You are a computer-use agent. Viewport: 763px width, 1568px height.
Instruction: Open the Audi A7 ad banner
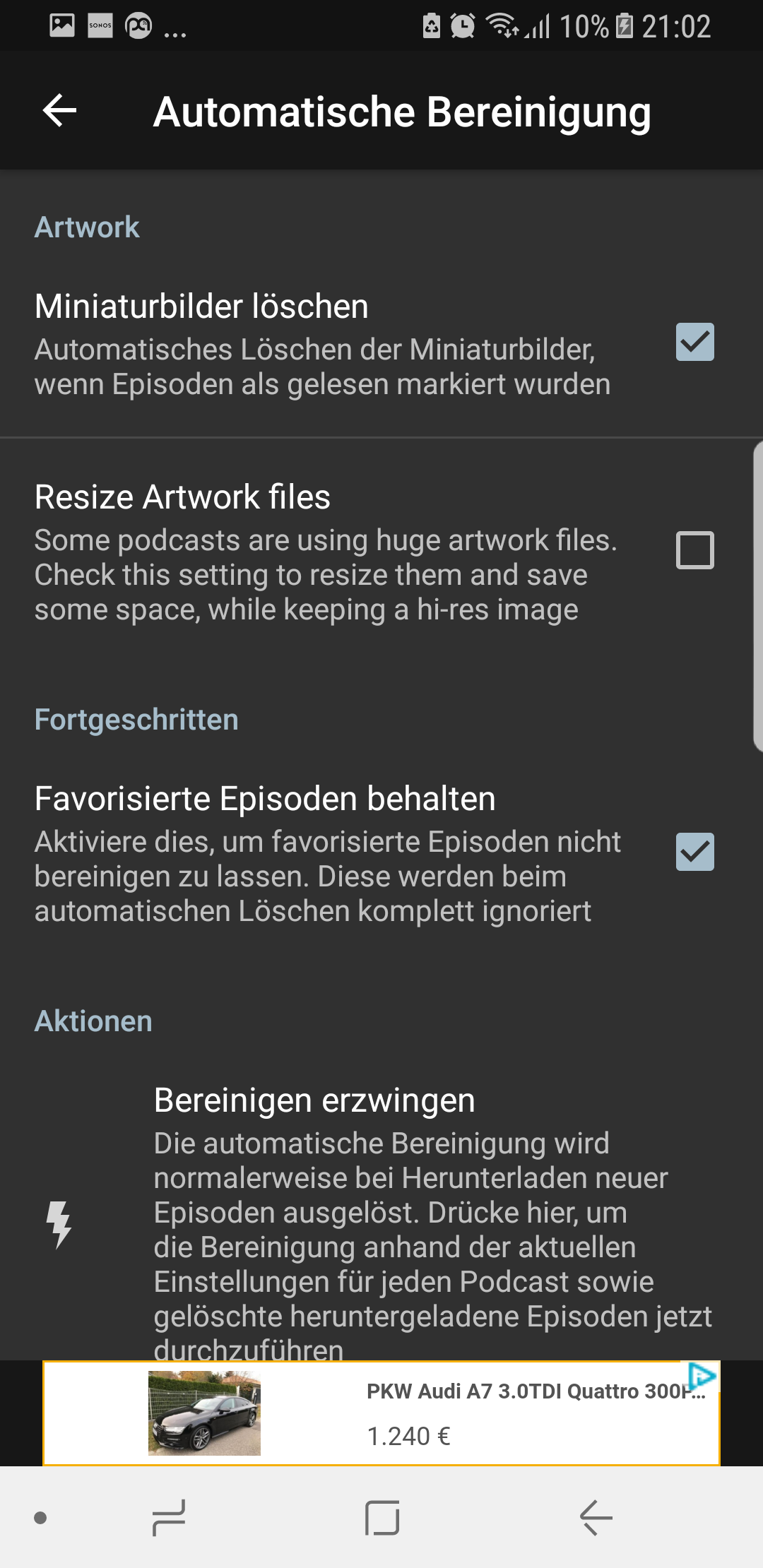(381, 1413)
